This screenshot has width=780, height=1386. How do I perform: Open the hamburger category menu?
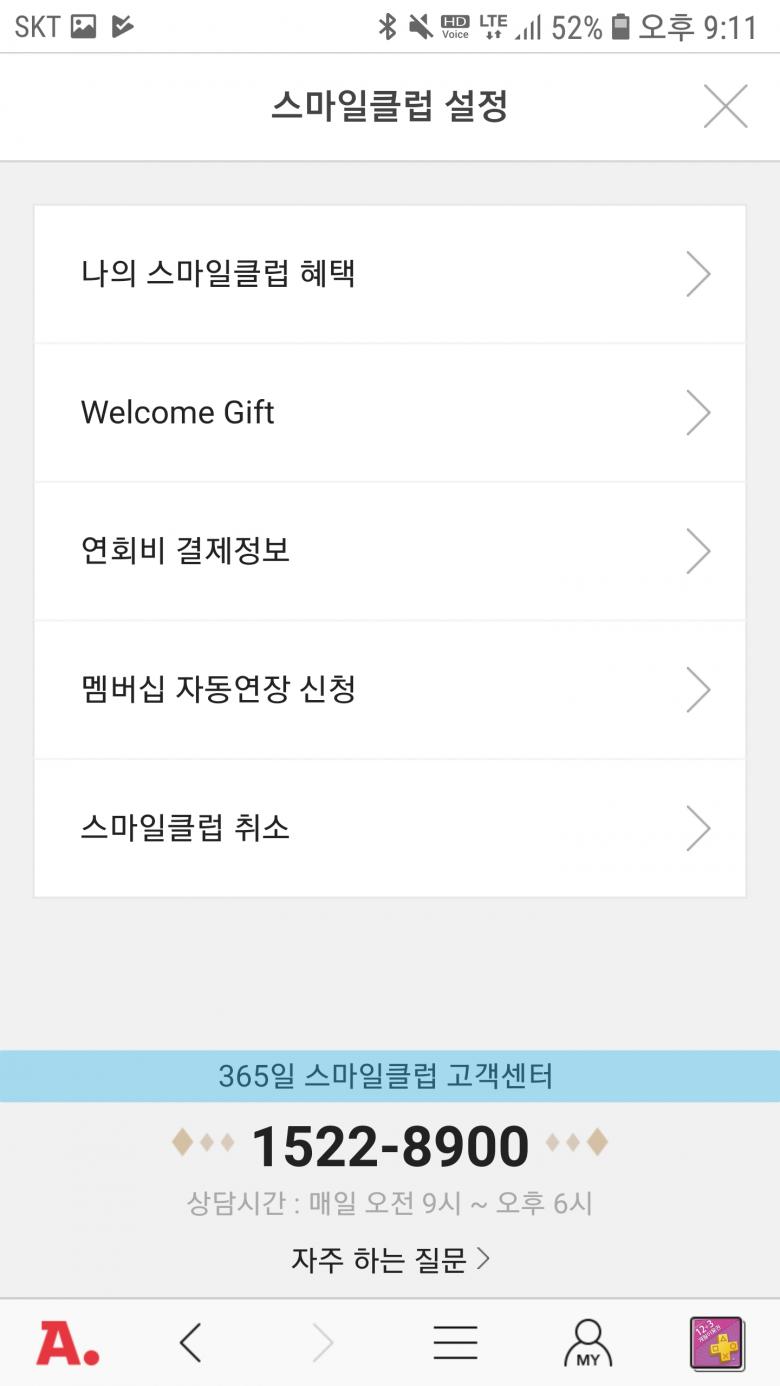pyautogui.click(x=455, y=1343)
